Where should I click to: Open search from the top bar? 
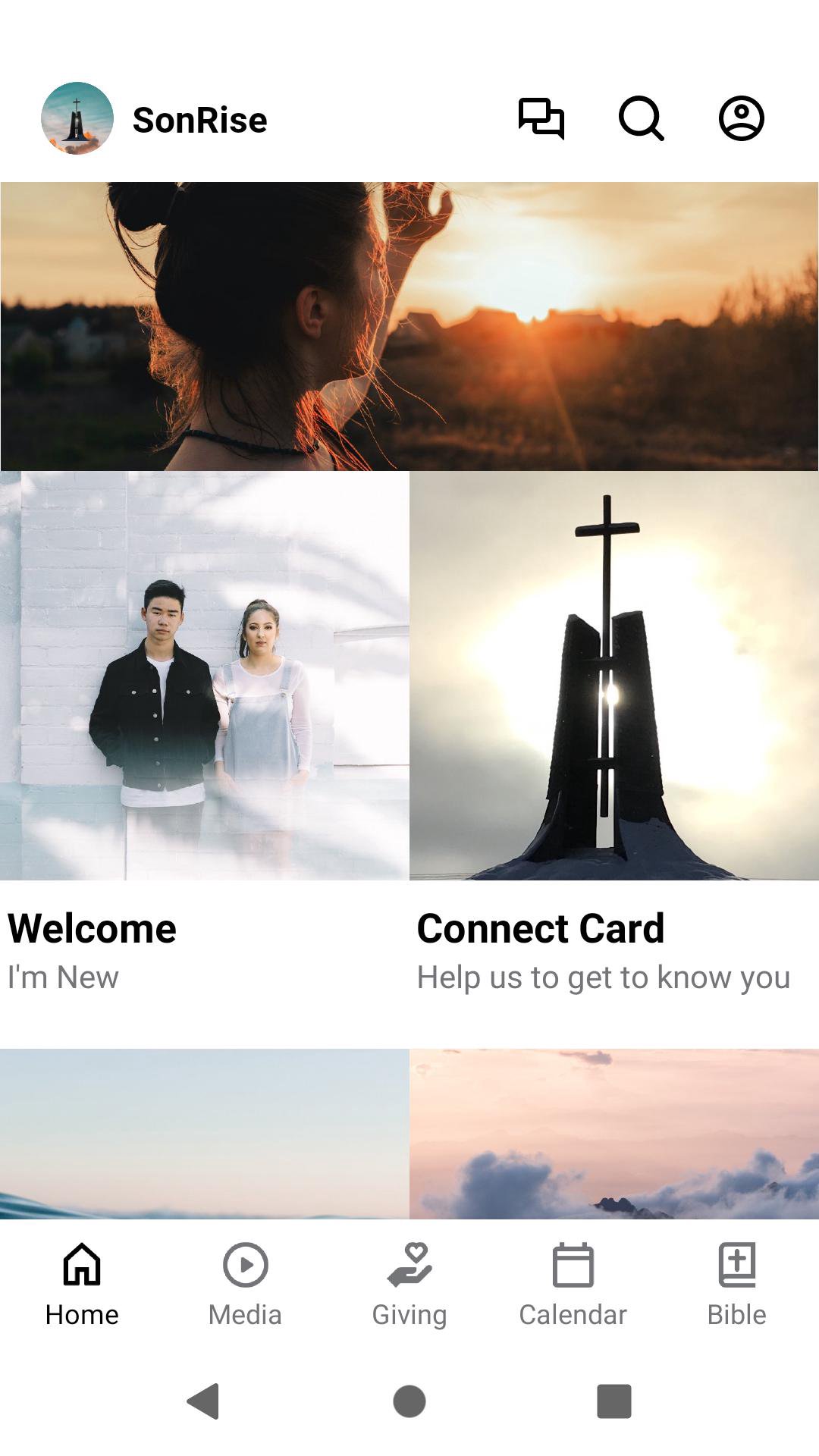tap(641, 118)
